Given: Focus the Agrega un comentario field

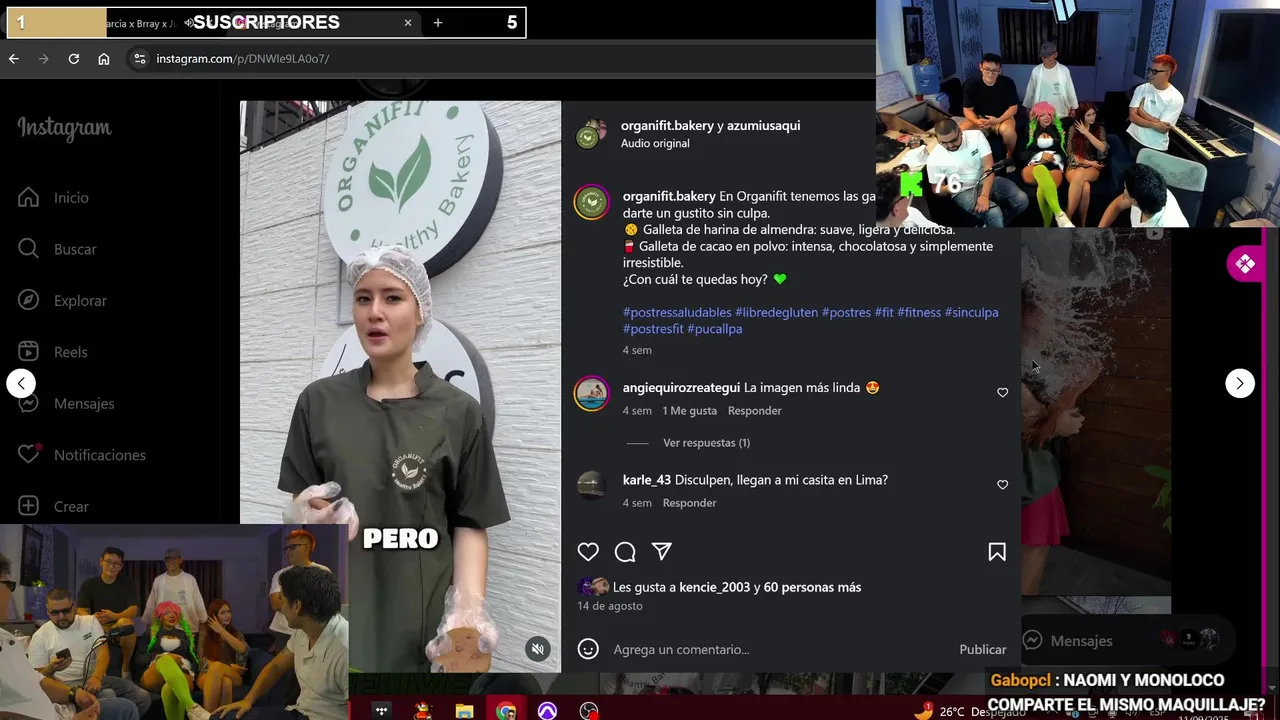Looking at the screenshot, I should tap(760, 650).
